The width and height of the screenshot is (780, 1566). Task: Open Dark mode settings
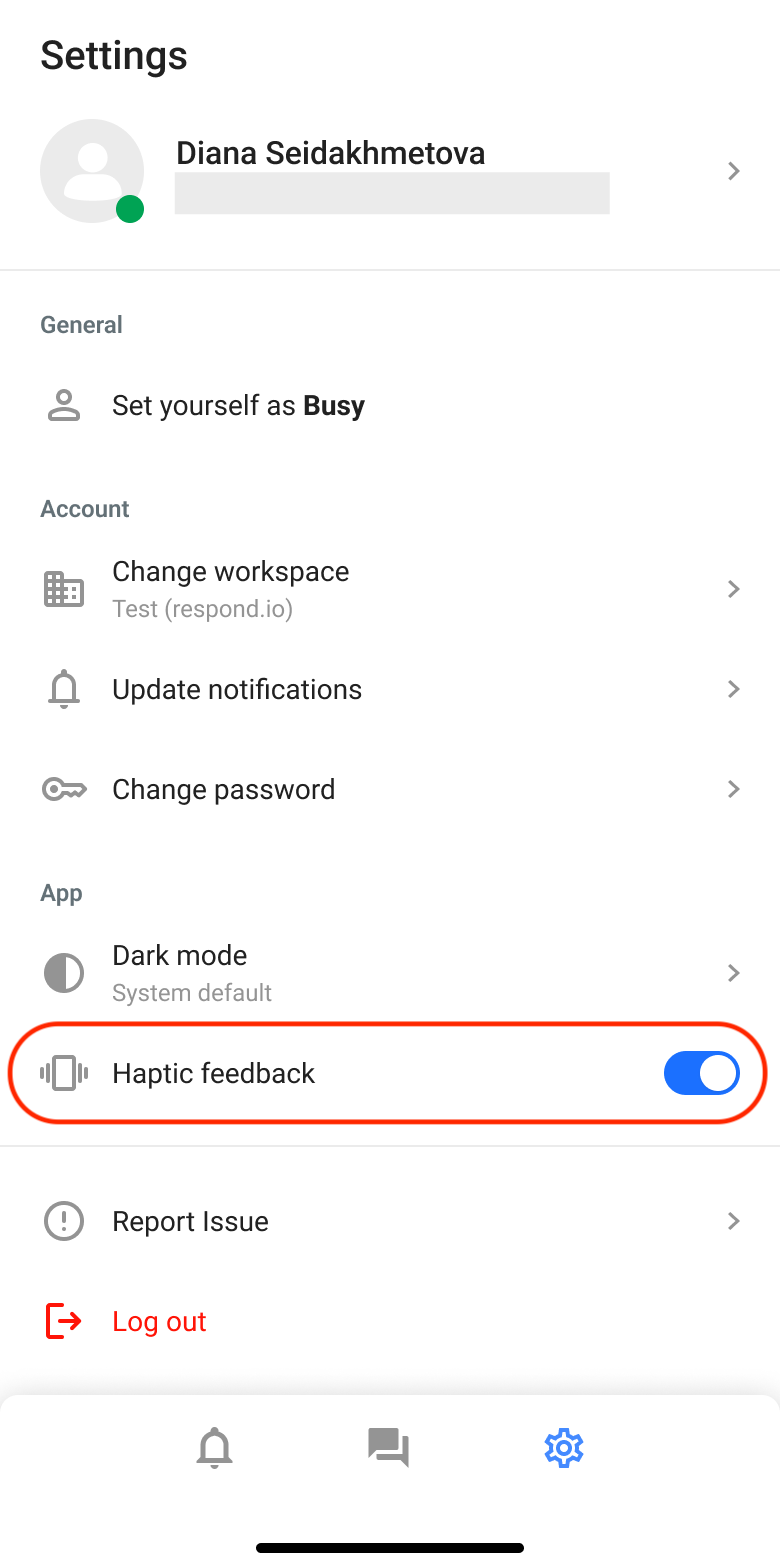(x=390, y=973)
